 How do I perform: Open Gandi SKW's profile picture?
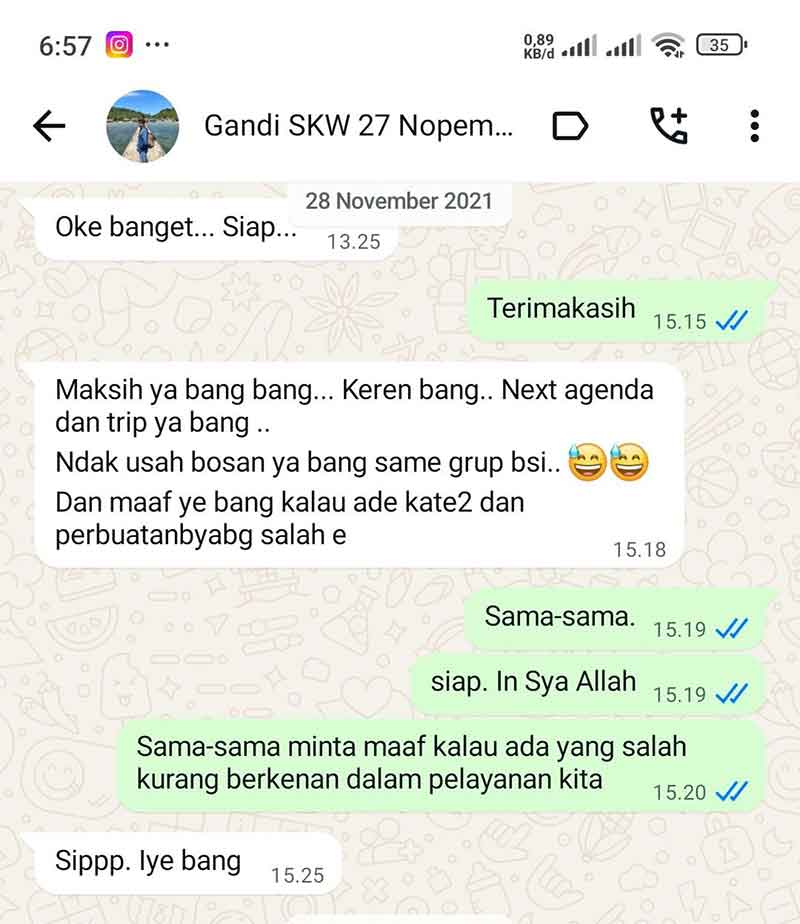click(x=142, y=126)
